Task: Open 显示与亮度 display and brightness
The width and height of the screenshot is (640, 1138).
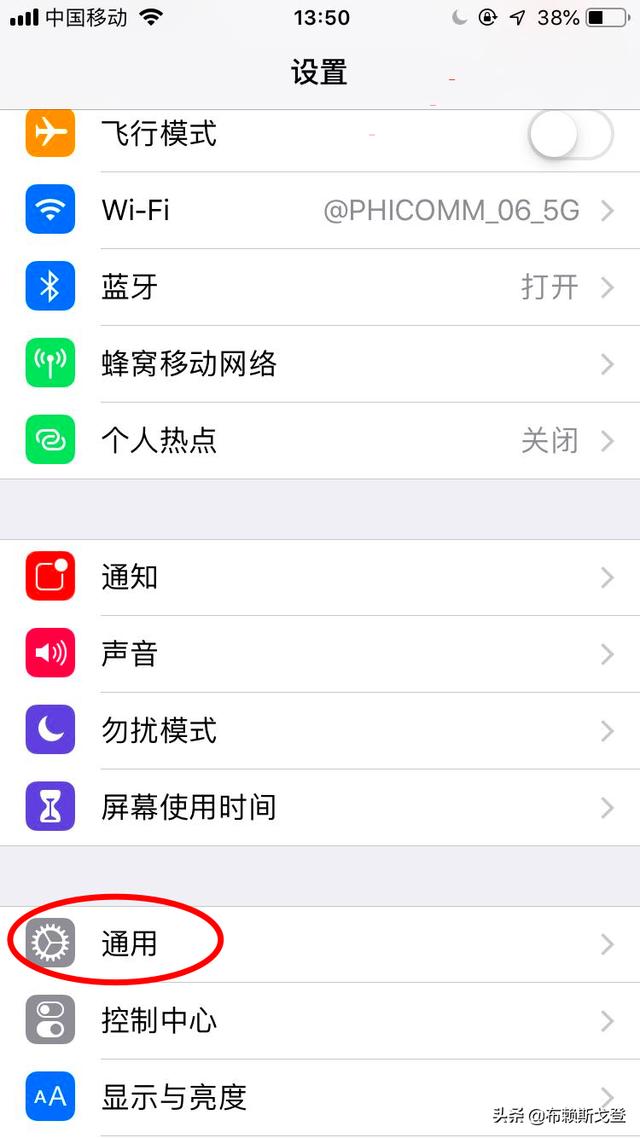Action: [x=320, y=1096]
